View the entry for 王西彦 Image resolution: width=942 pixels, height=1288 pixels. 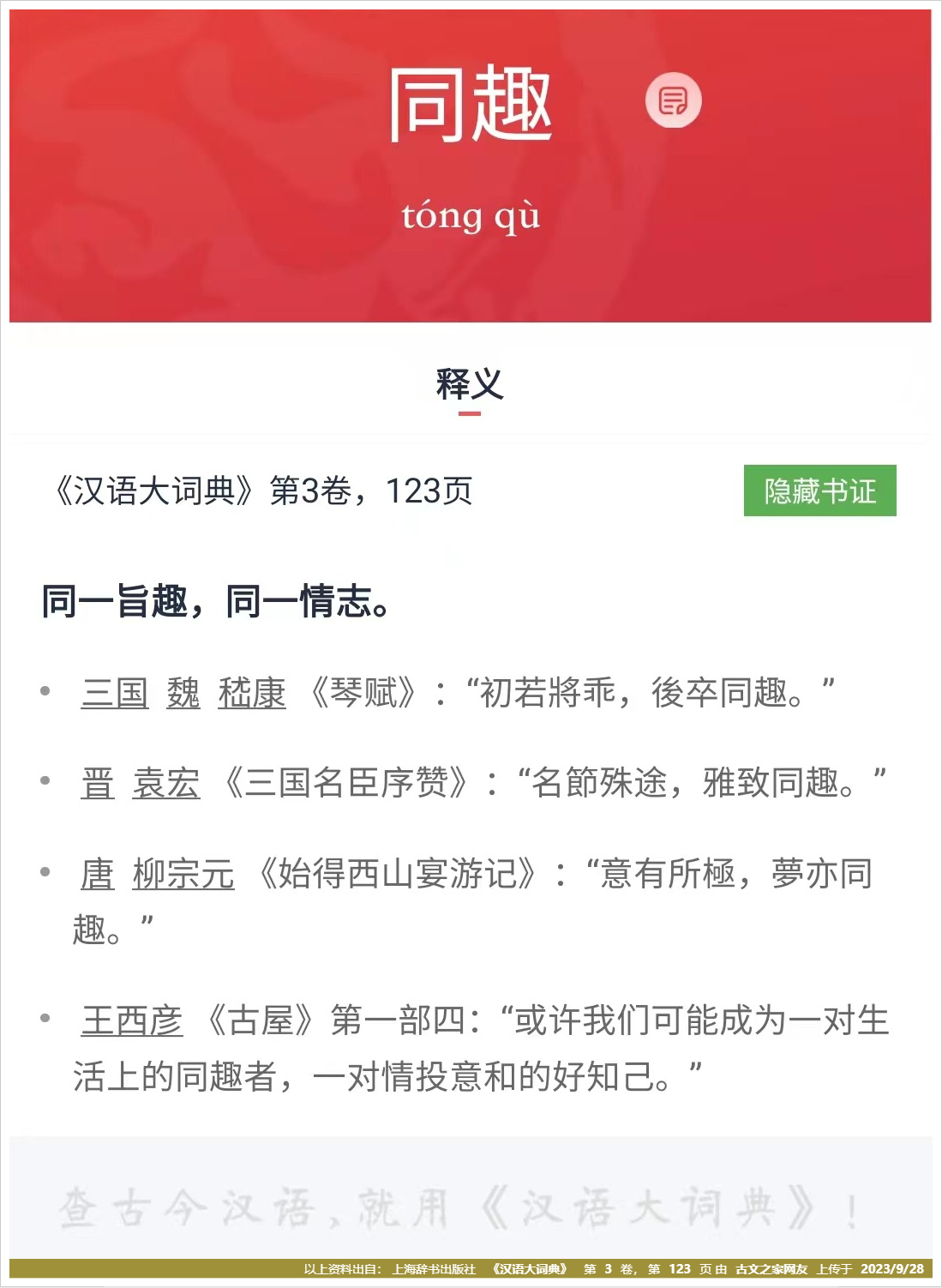pos(132,1020)
